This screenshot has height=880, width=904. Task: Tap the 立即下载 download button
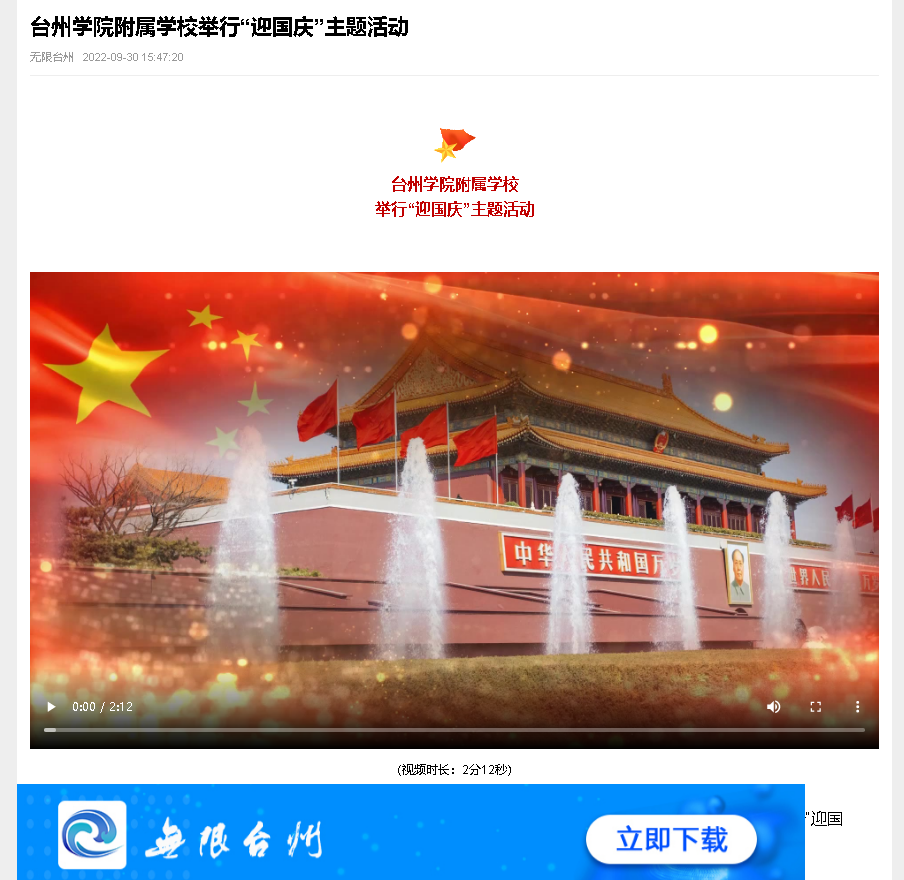coord(671,839)
